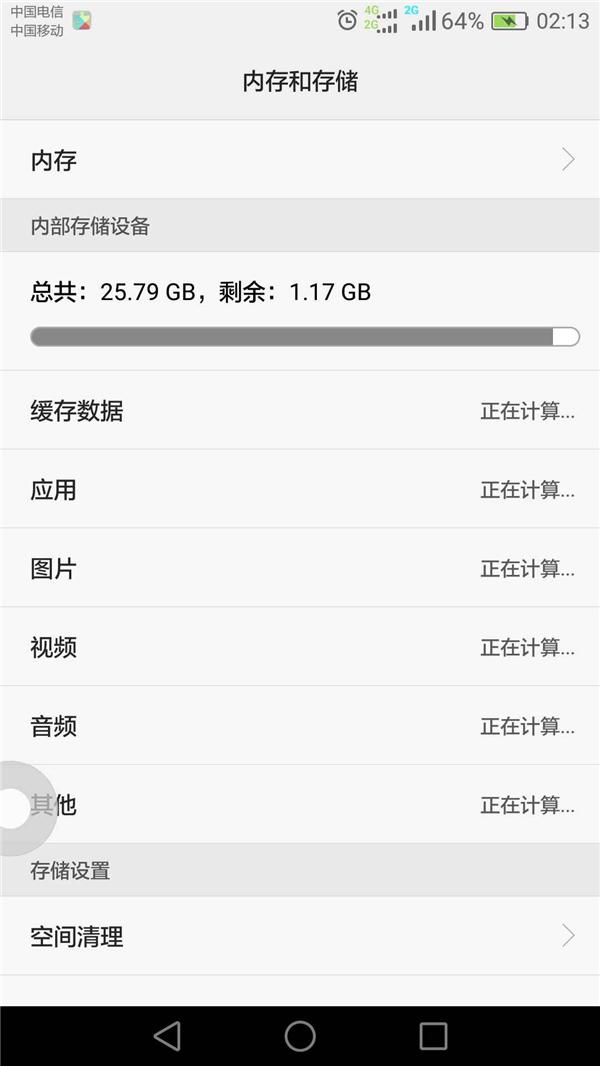
Task: Open 空间清理
Action: point(300,936)
